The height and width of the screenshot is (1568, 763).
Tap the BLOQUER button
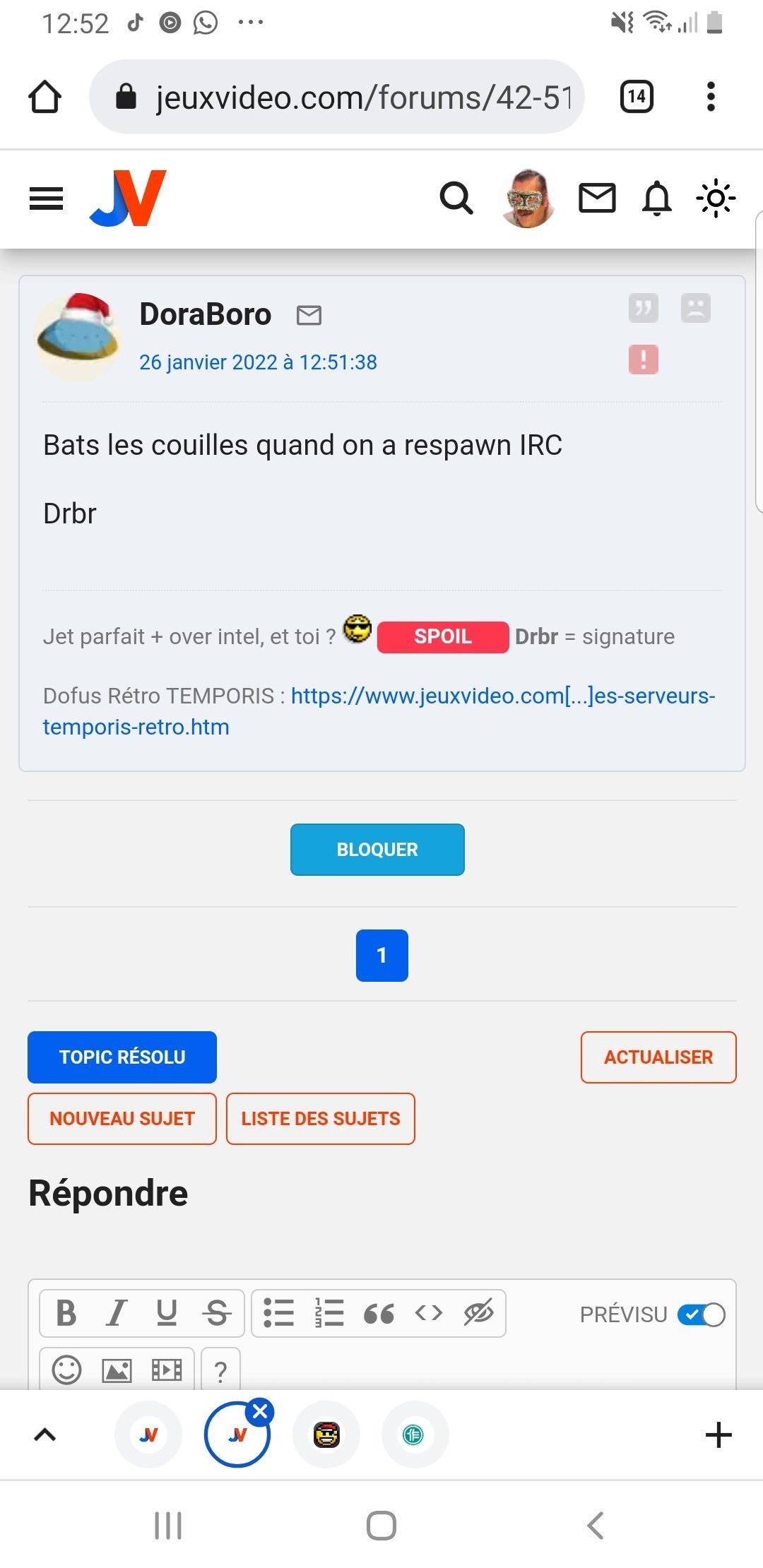tap(377, 850)
